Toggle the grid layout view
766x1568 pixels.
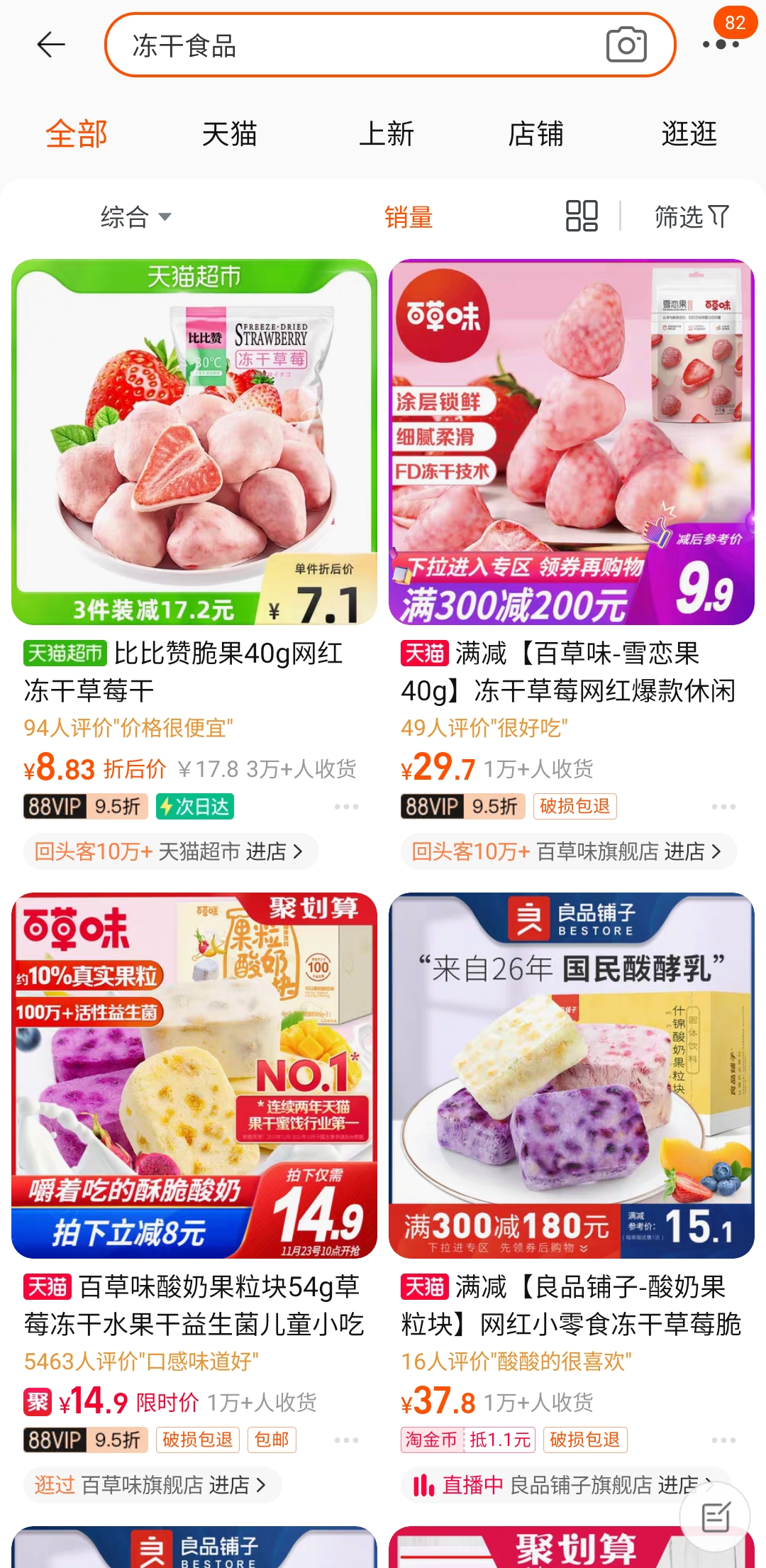(582, 216)
